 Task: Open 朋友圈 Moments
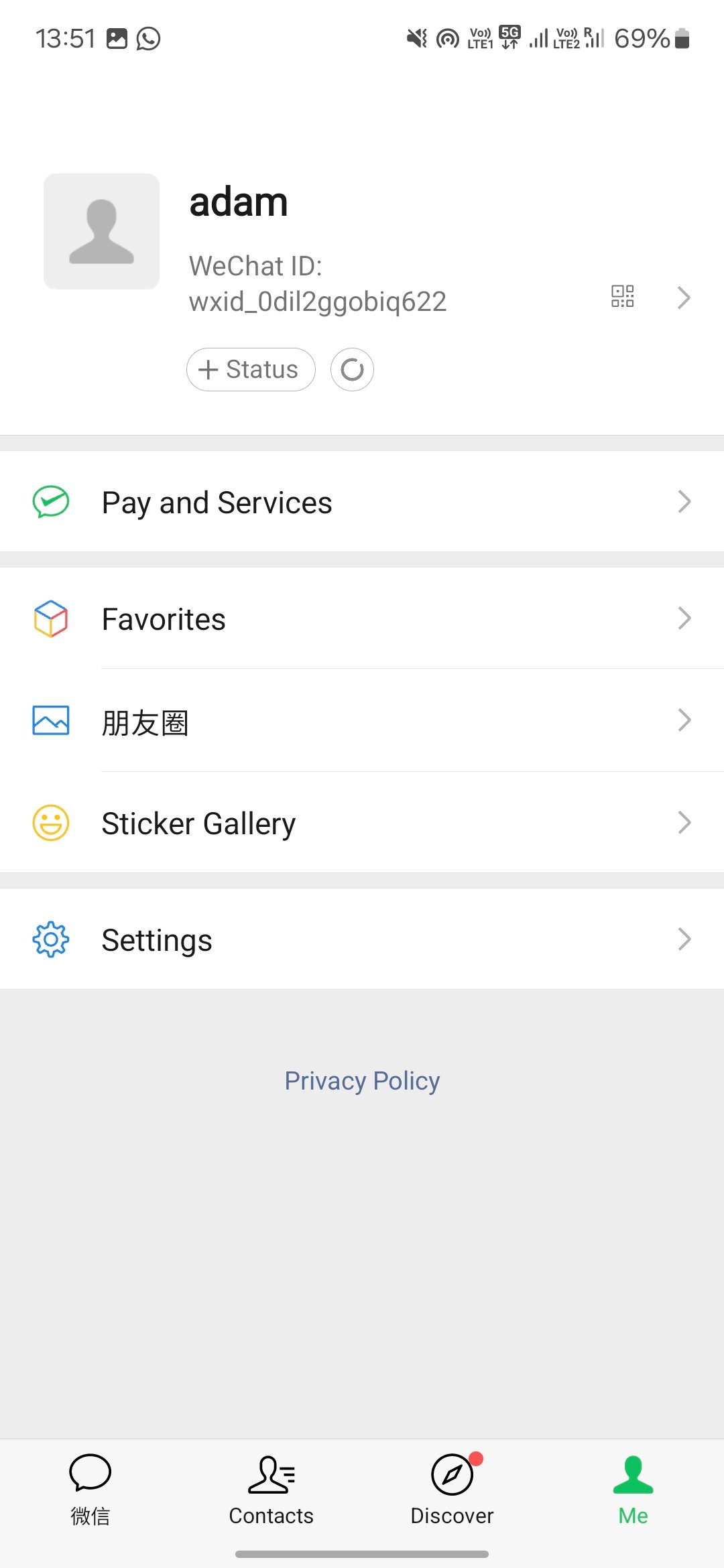click(362, 722)
